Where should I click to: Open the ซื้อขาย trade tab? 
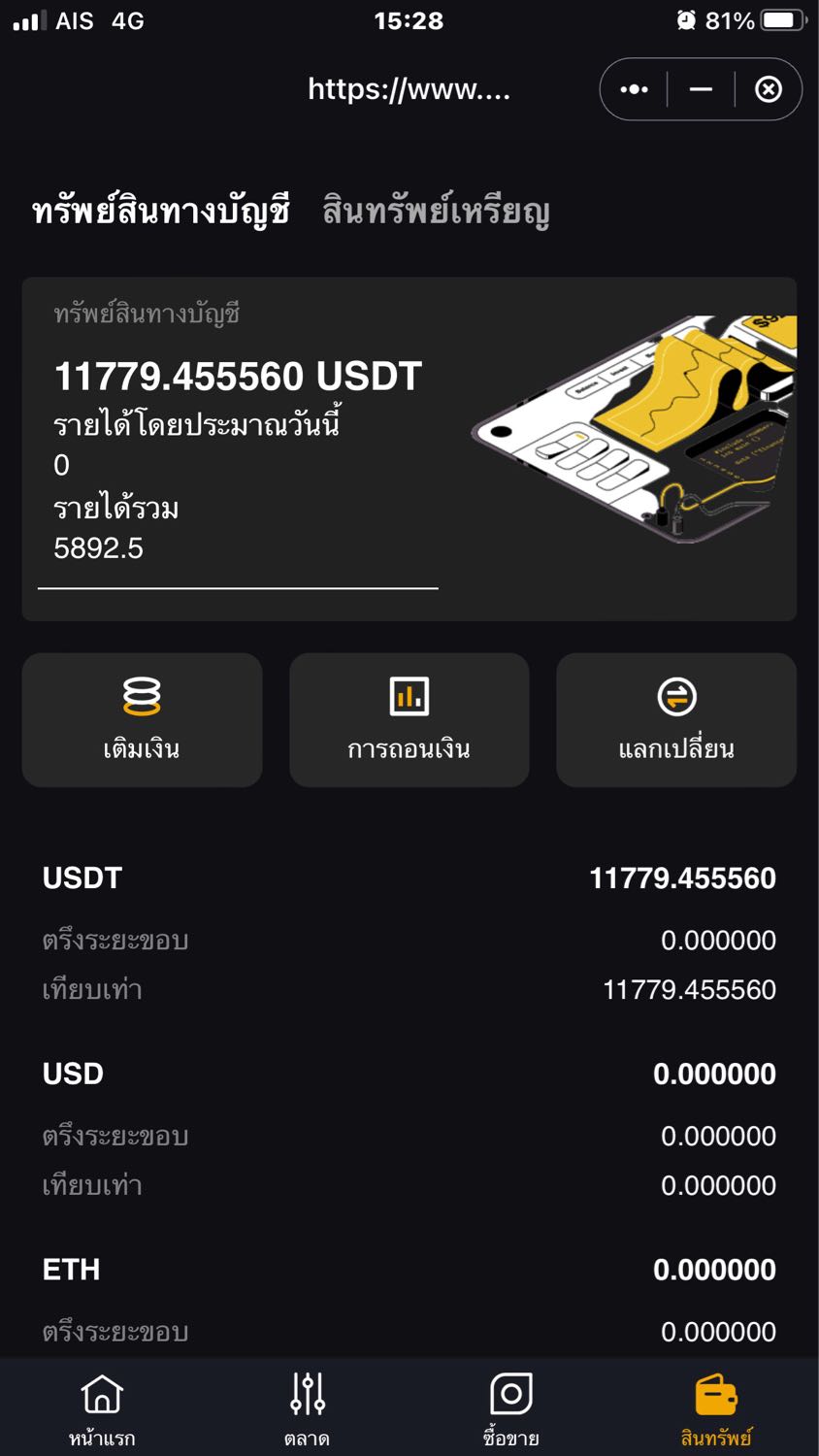pyautogui.click(x=511, y=1408)
